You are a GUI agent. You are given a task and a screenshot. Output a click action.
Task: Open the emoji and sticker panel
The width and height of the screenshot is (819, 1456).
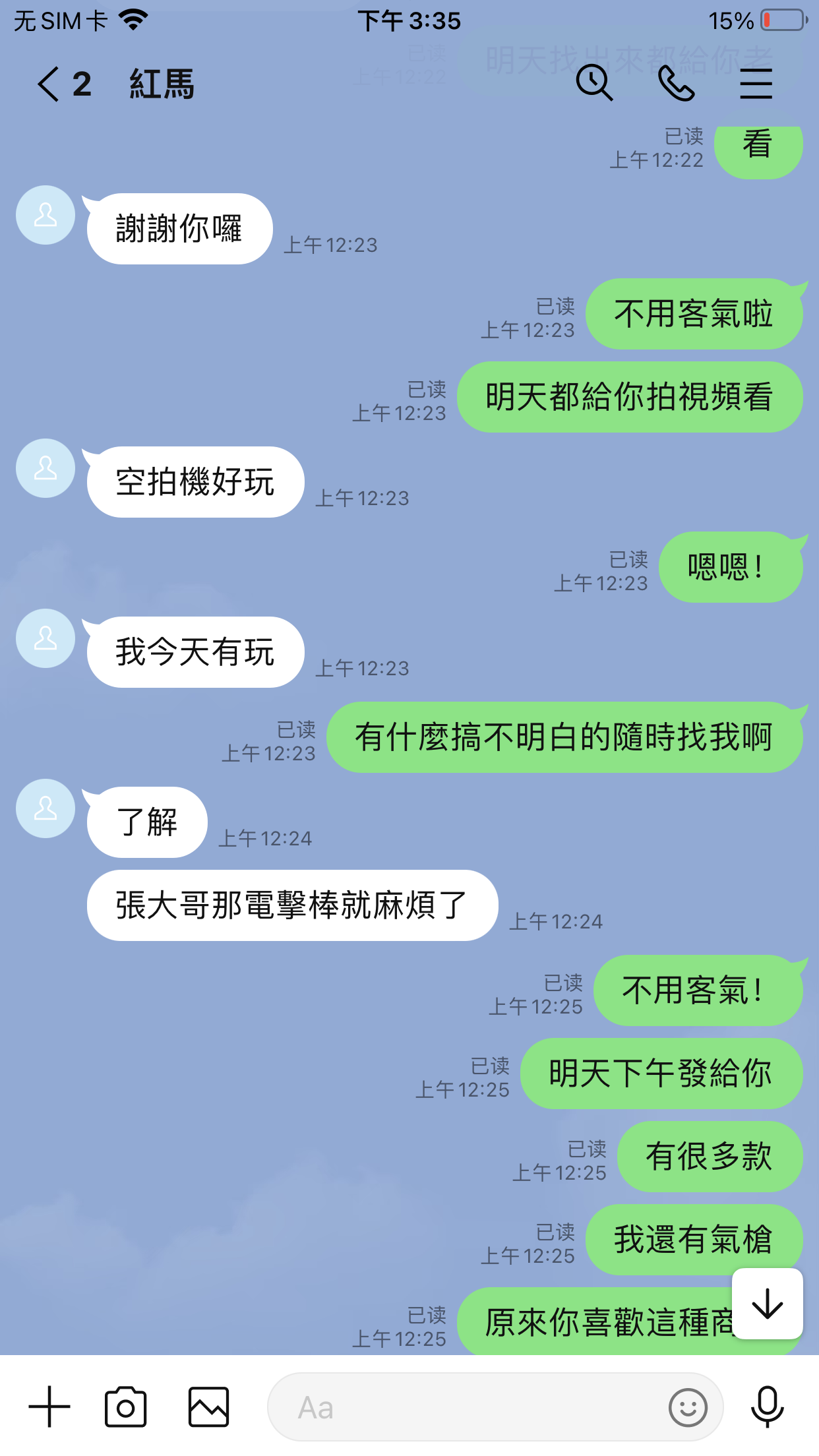[687, 1408]
